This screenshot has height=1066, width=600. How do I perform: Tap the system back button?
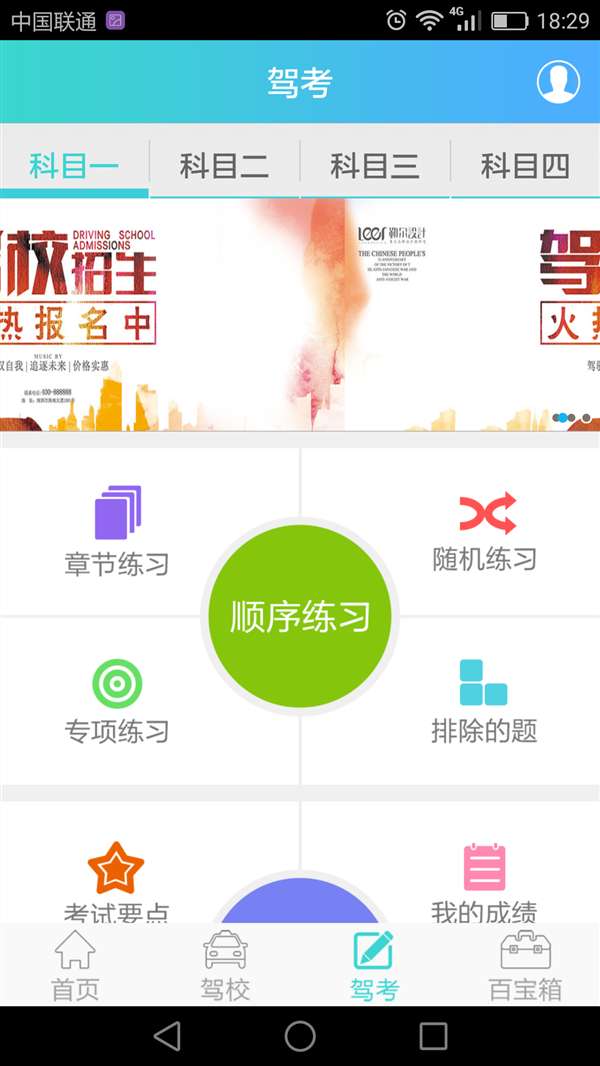tap(167, 1036)
